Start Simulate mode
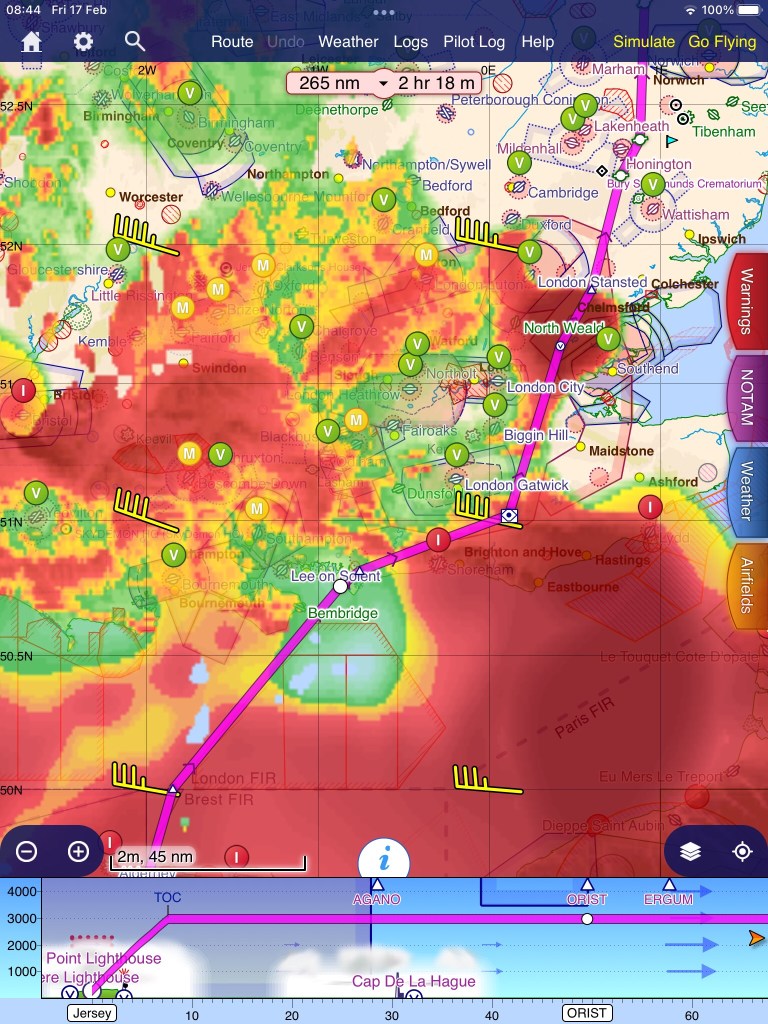 point(643,42)
